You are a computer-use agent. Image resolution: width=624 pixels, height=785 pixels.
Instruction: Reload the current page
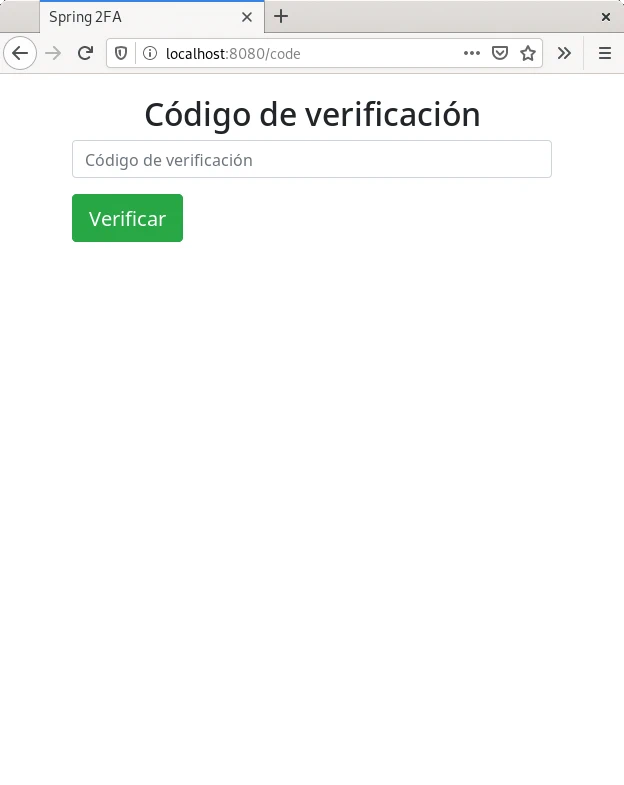point(86,54)
